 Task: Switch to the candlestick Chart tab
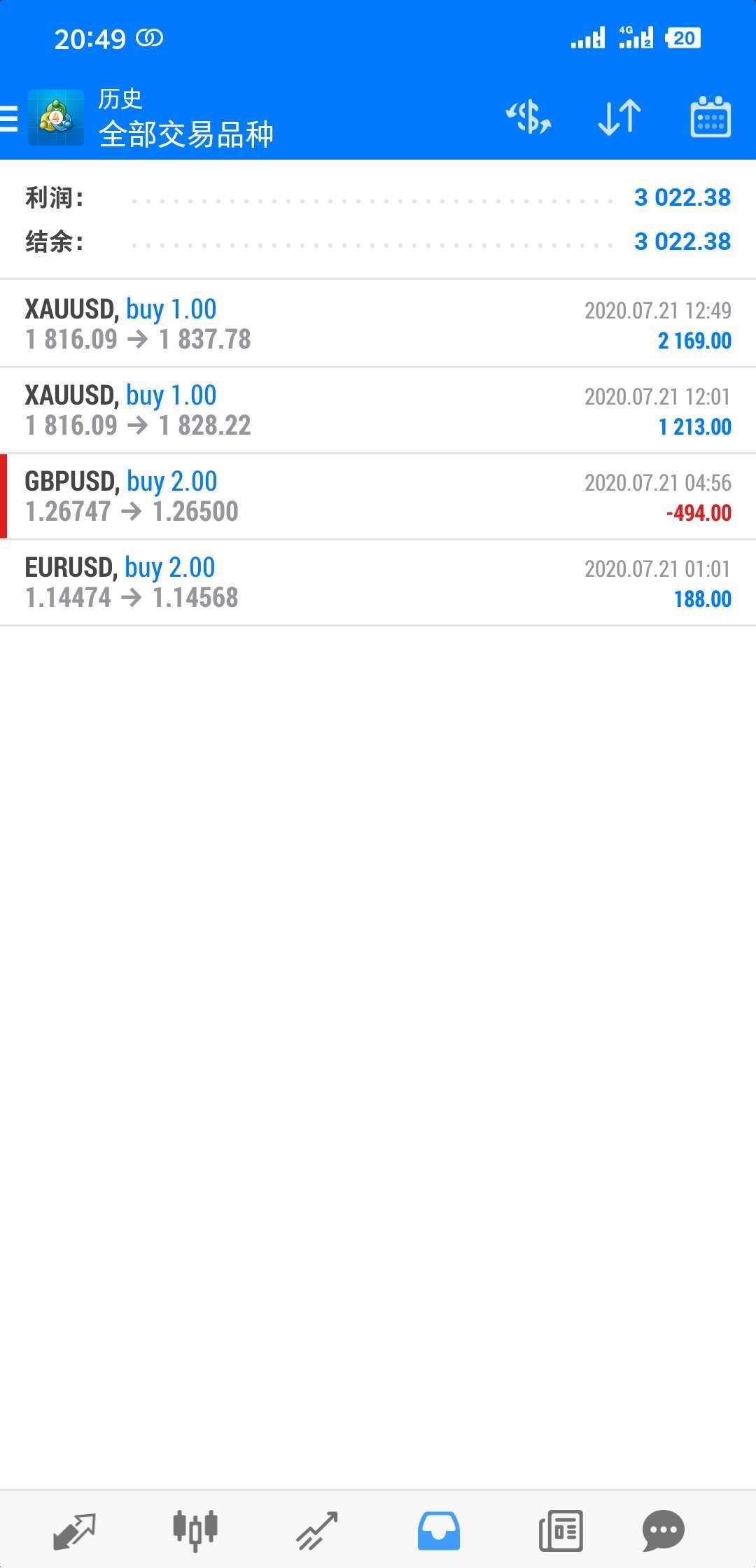click(195, 1531)
